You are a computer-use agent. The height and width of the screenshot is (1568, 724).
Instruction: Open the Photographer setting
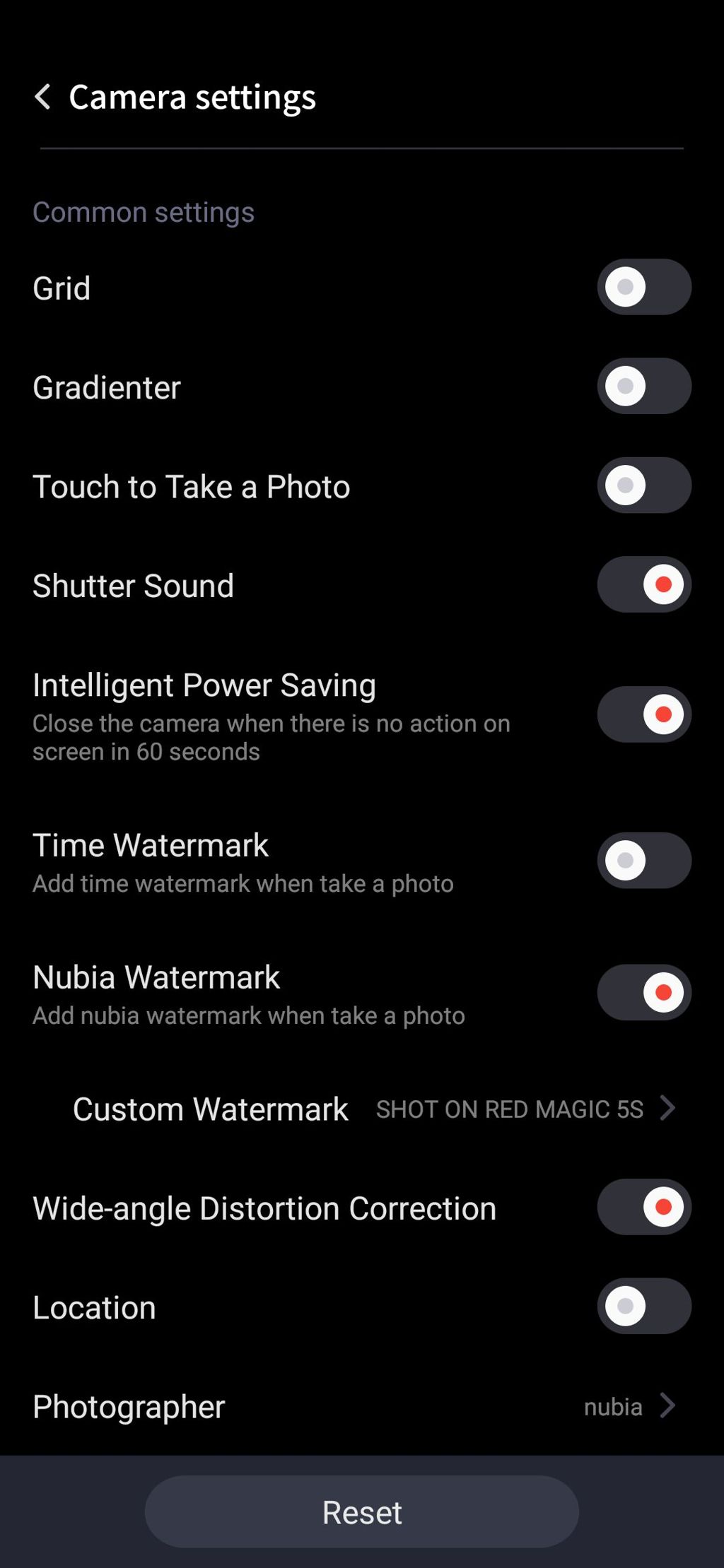click(354, 1406)
